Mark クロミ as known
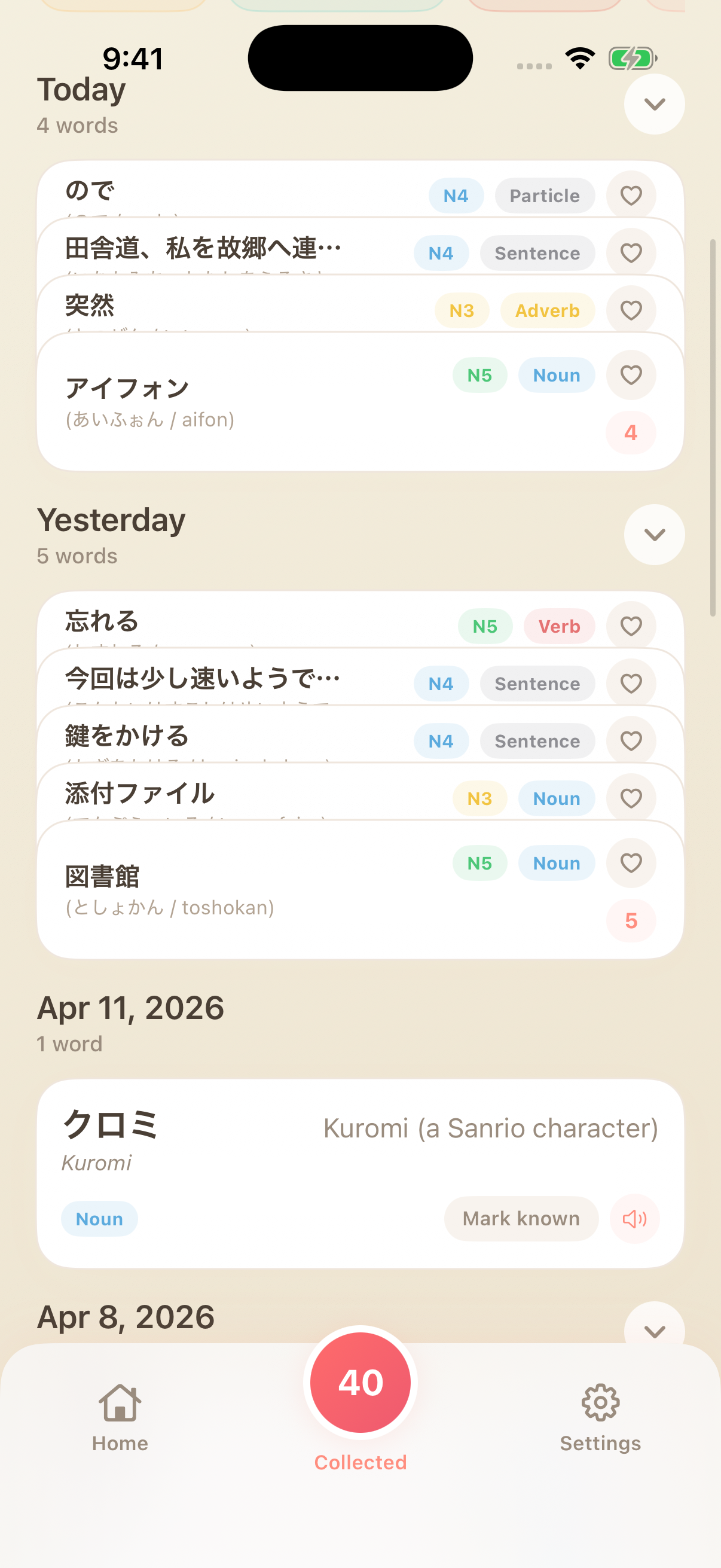Viewport: 721px width, 1568px height. (x=521, y=1219)
